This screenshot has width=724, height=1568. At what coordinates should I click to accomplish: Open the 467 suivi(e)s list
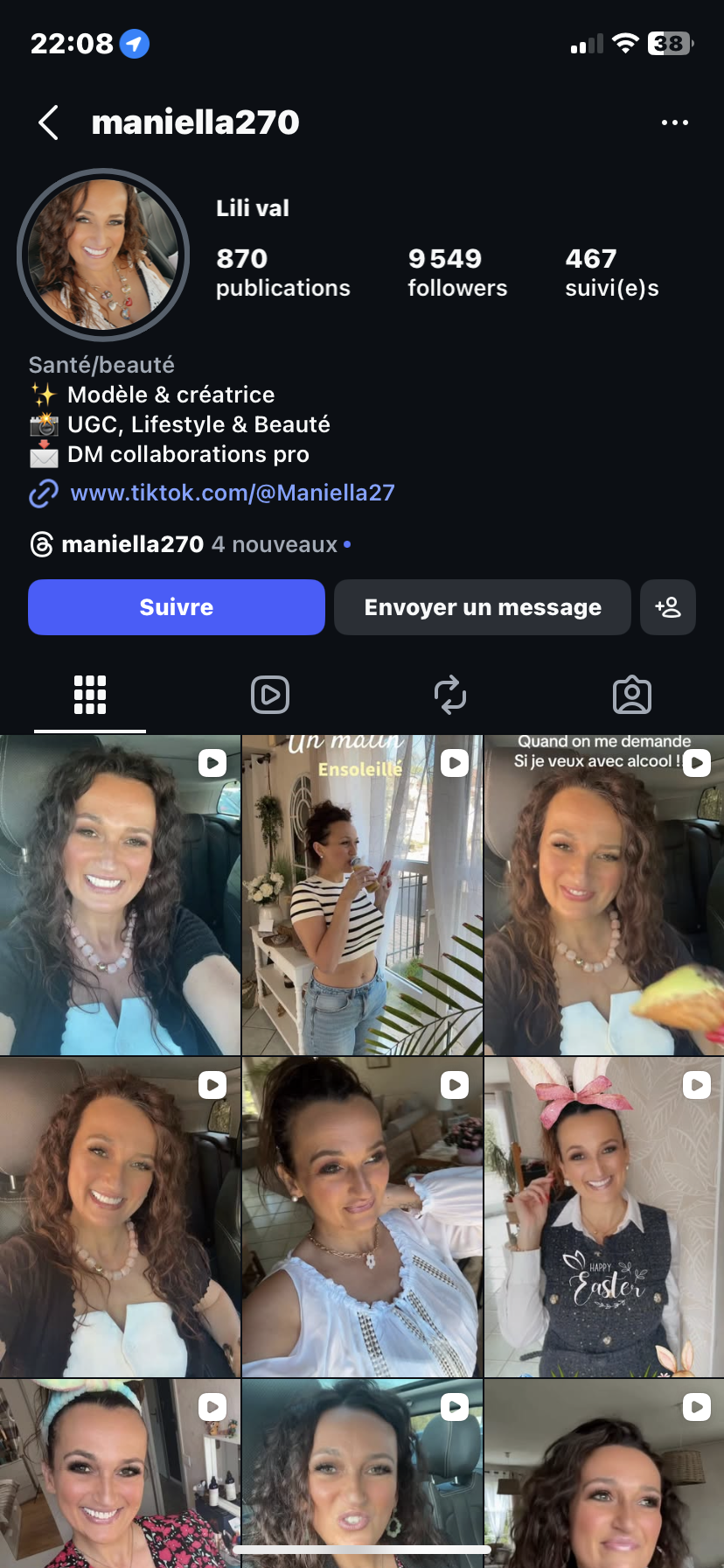point(611,272)
